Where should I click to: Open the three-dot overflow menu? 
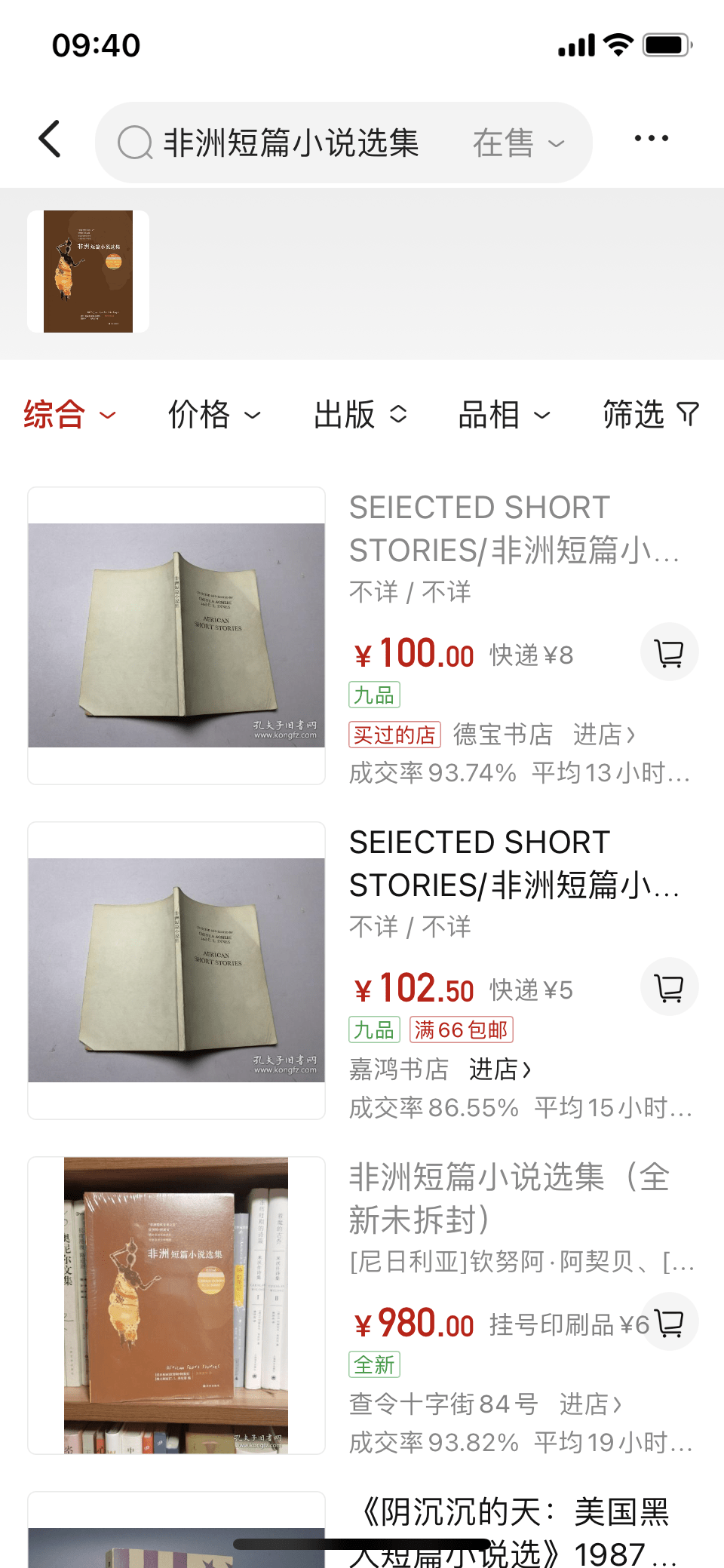[651, 139]
